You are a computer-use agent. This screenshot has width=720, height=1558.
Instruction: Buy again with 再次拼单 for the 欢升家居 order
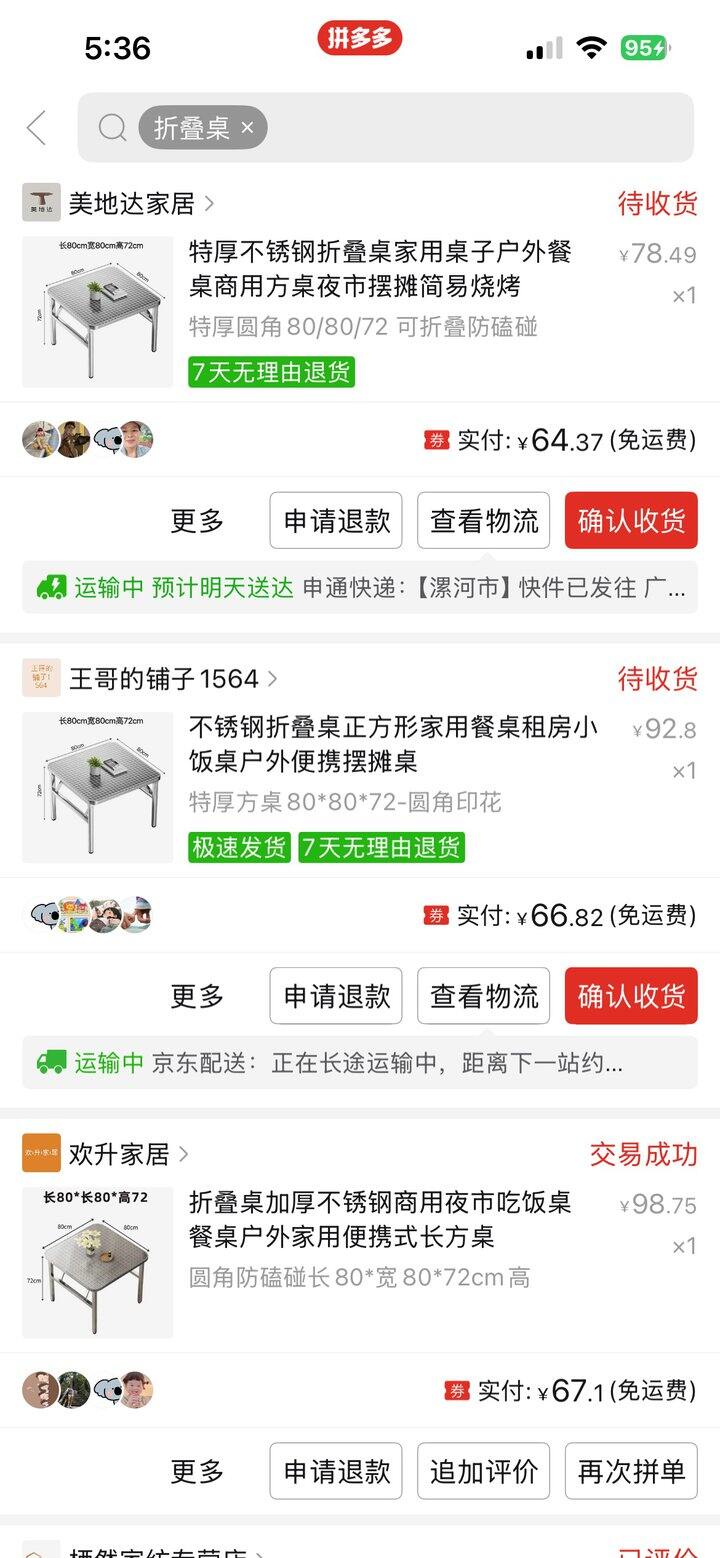(x=631, y=1471)
